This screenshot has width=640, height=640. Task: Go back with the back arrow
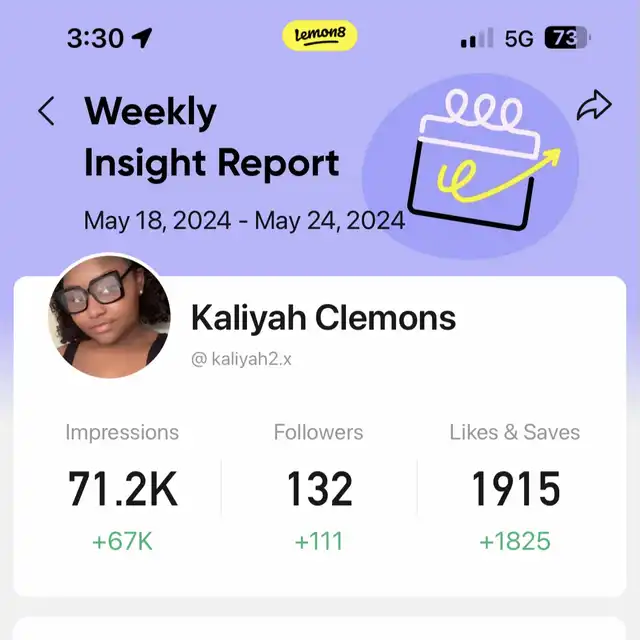(x=46, y=111)
